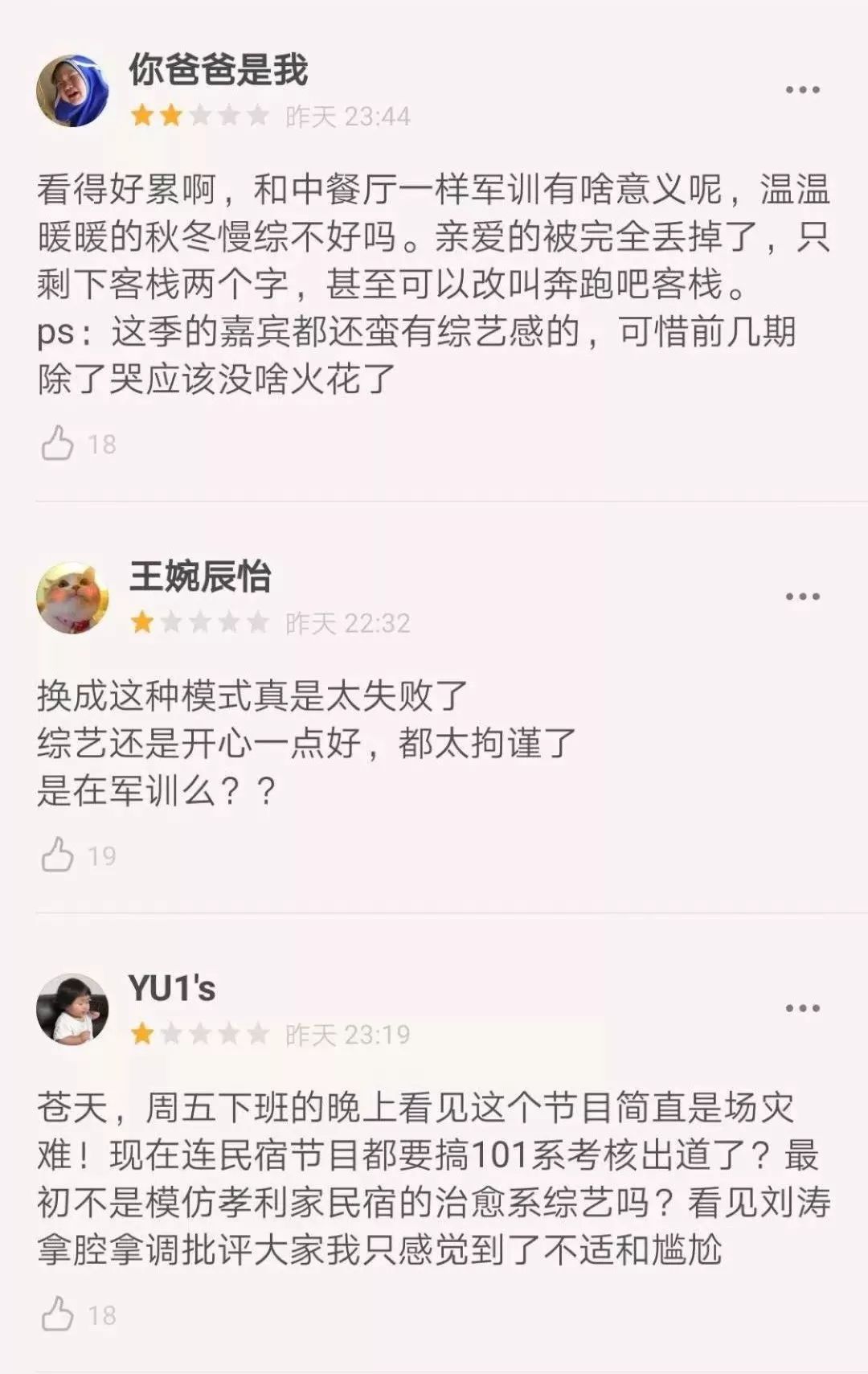Open overflow menu on 王婉辰怡's review
The height and width of the screenshot is (1374, 868).
[x=802, y=597]
